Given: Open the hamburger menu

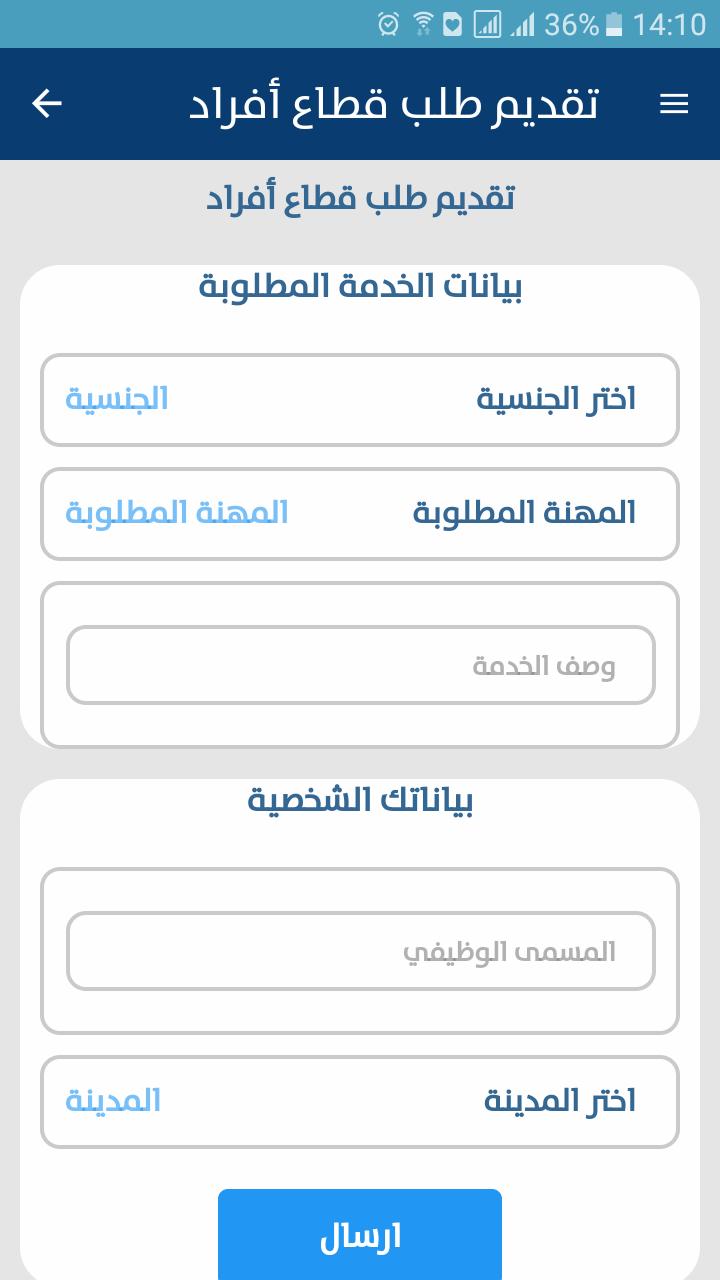Looking at the screenshot, I should [x=675, y=104].
